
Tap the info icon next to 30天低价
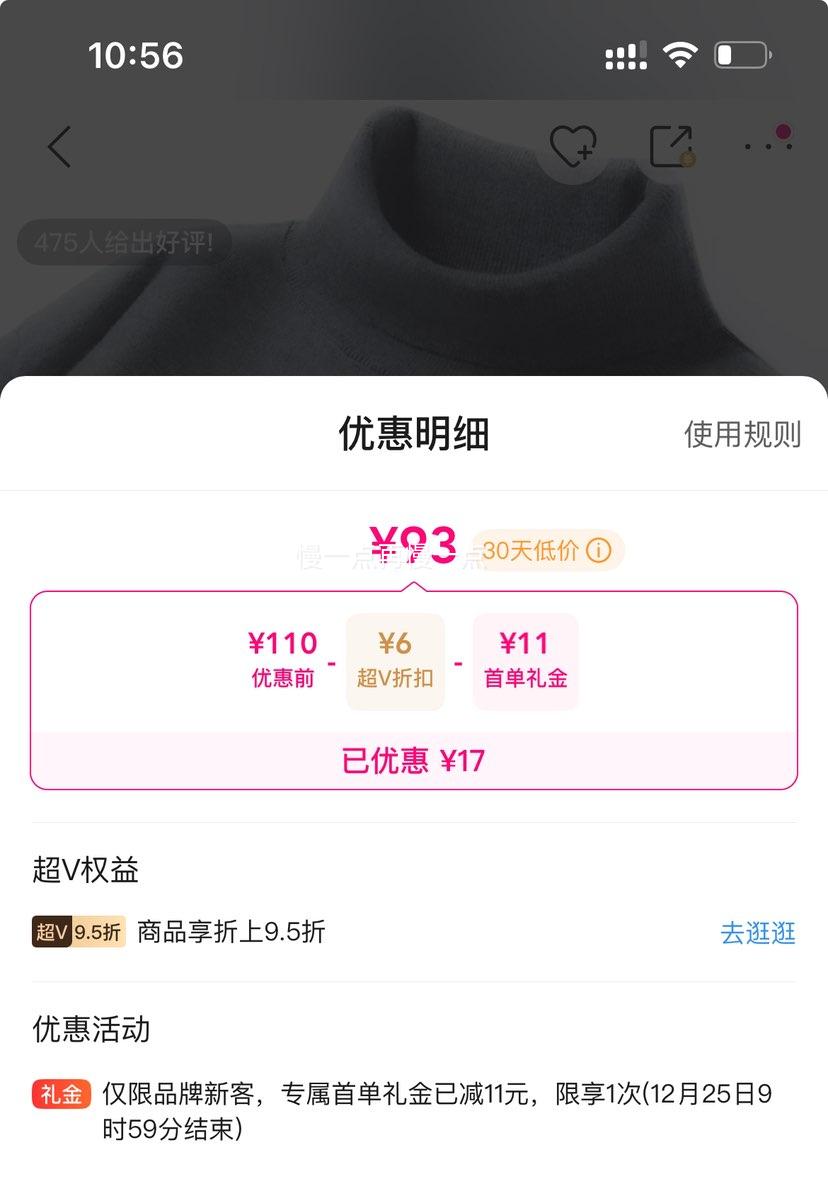[598, 551]
